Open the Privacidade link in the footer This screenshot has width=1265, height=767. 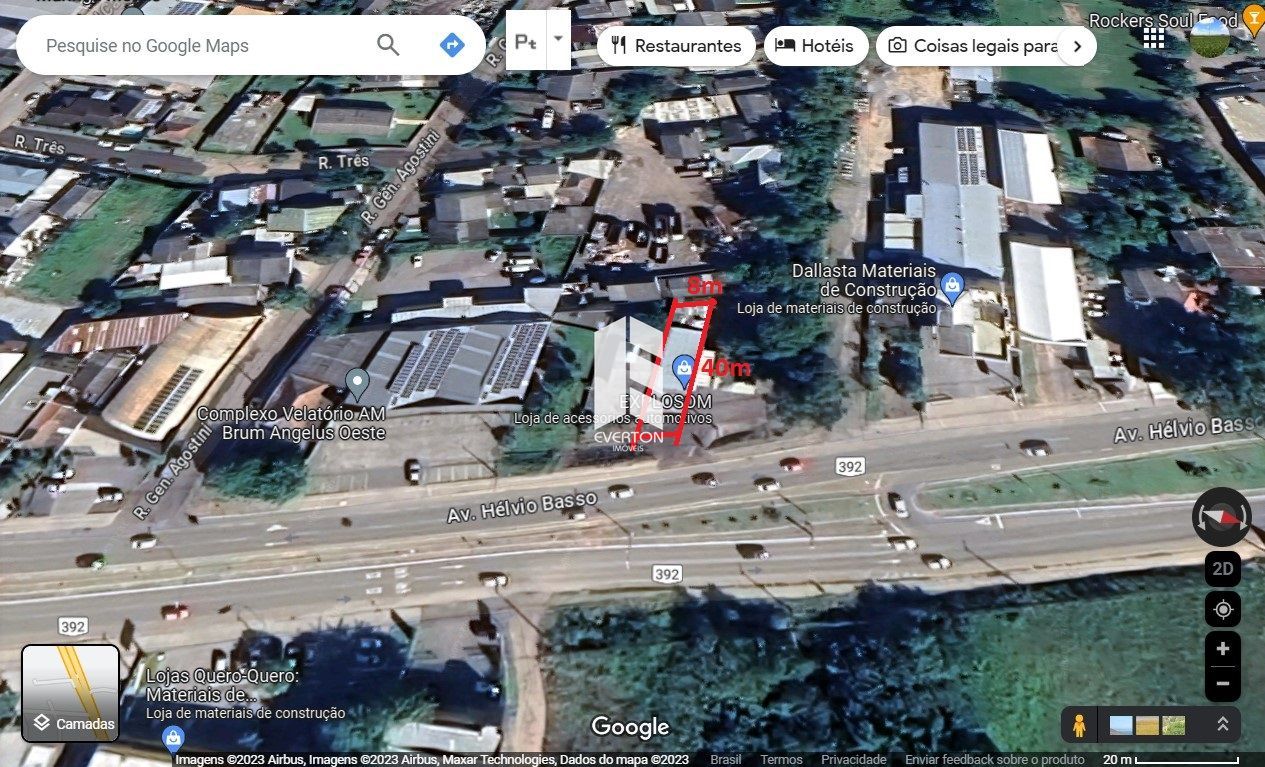tap(853, 760)
